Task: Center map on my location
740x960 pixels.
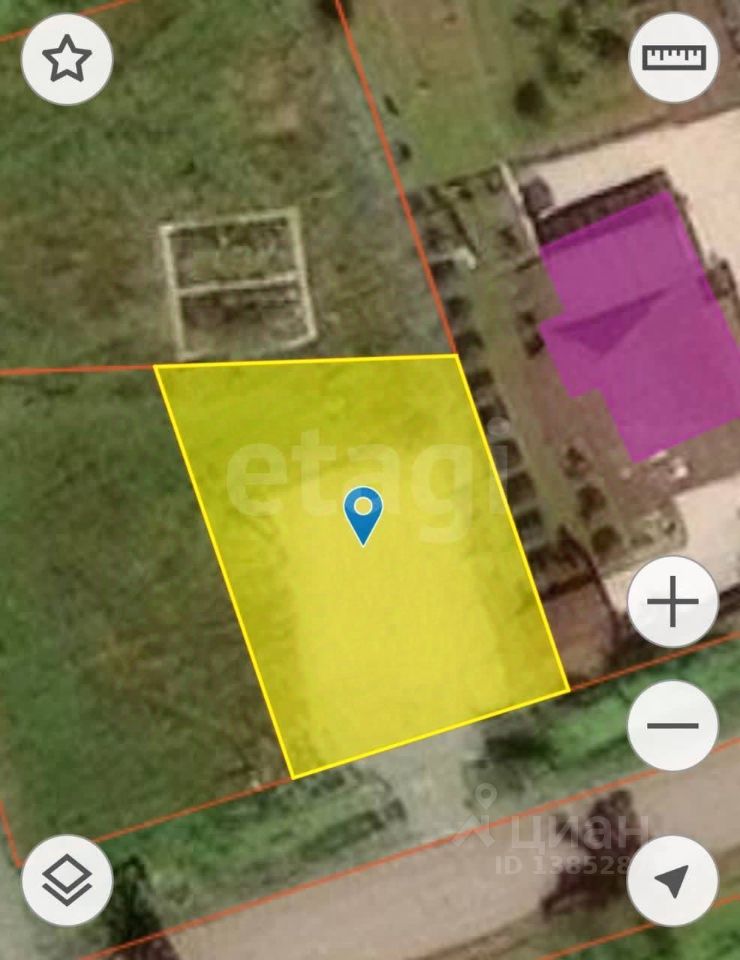Action: click(673, 880)
